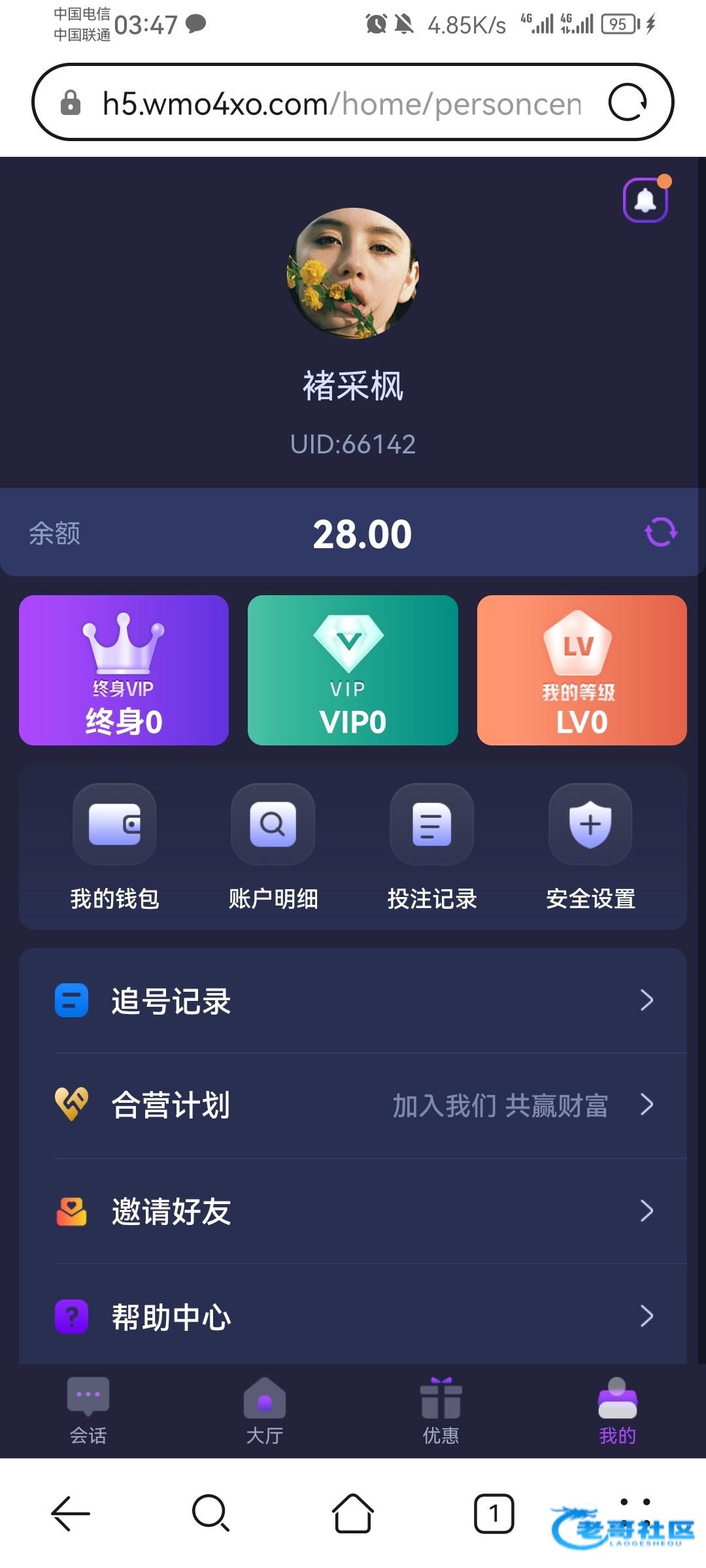Image resolution: width=706 pixels, height=1568 pixels.
Task: Switch to the 优惠 tab
Action: coord(441,1411)
